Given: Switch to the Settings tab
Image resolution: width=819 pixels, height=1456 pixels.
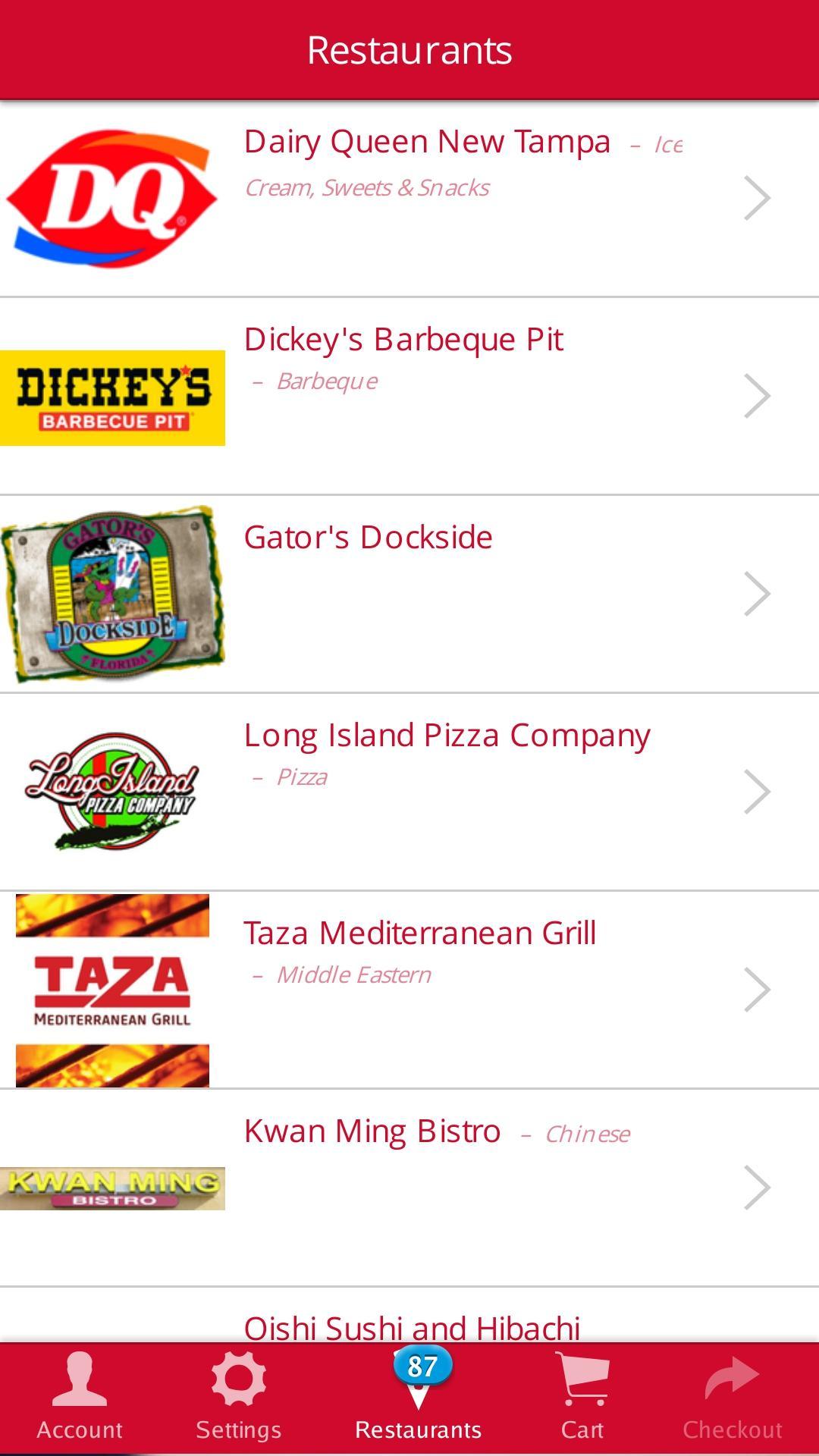Looking at the screenshot, I should pos(238,1397).
